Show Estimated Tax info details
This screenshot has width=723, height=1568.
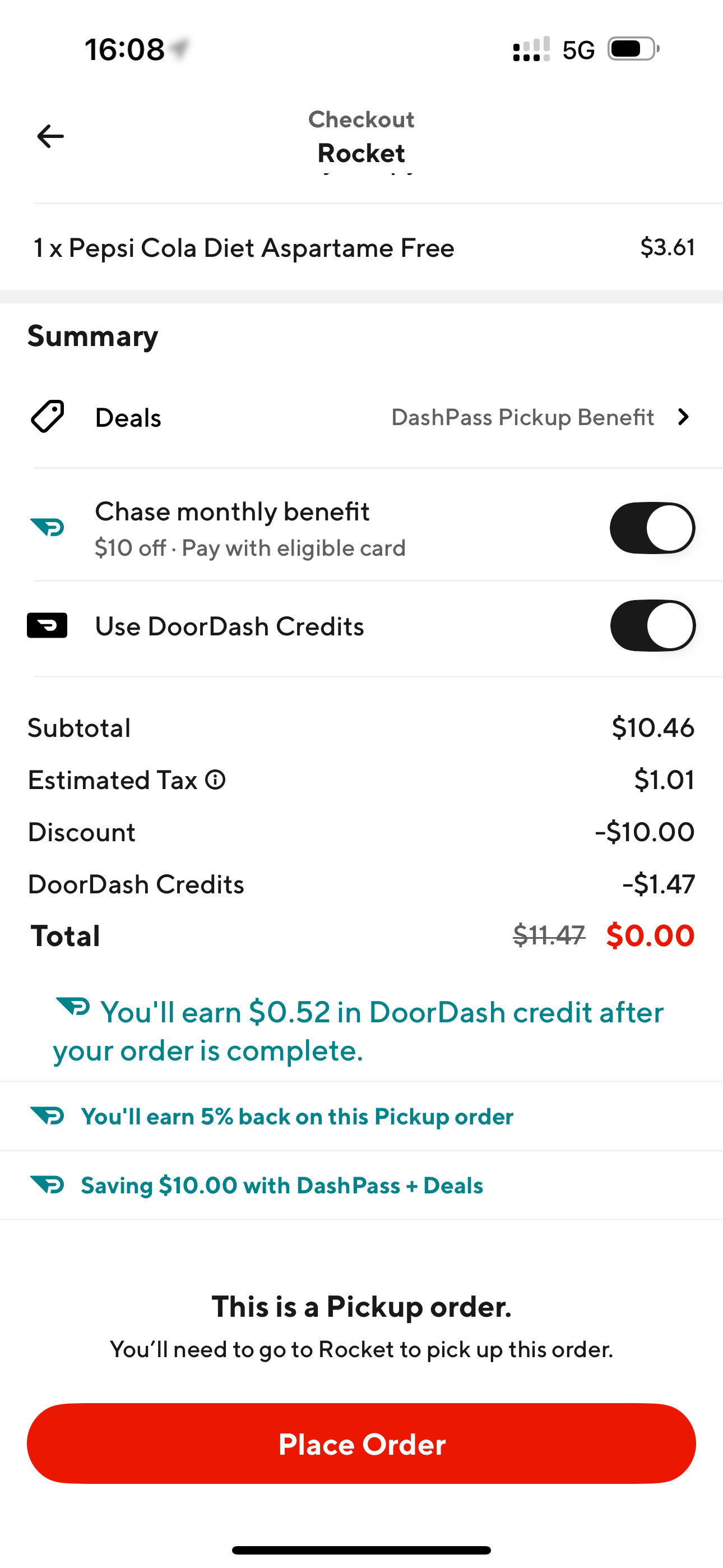(x=215, y=780)
